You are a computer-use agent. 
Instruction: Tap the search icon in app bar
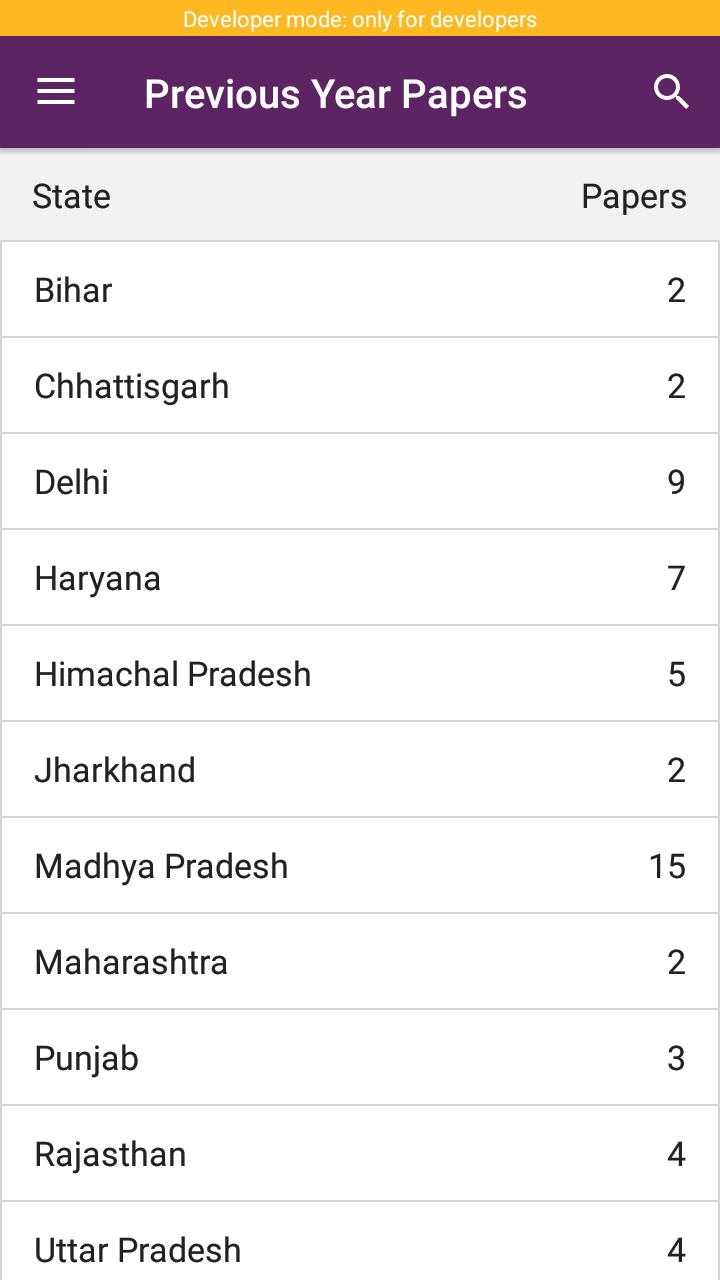click(671, 93)
